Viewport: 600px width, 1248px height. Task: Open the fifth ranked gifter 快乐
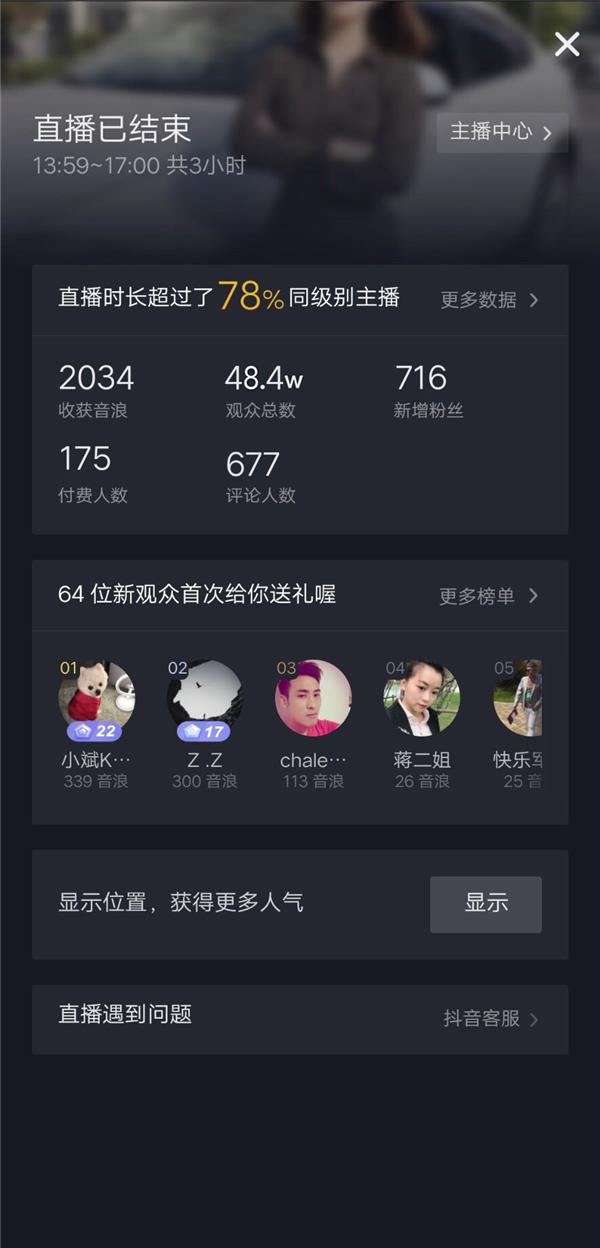pyautogui.click(x=519, y=698)
